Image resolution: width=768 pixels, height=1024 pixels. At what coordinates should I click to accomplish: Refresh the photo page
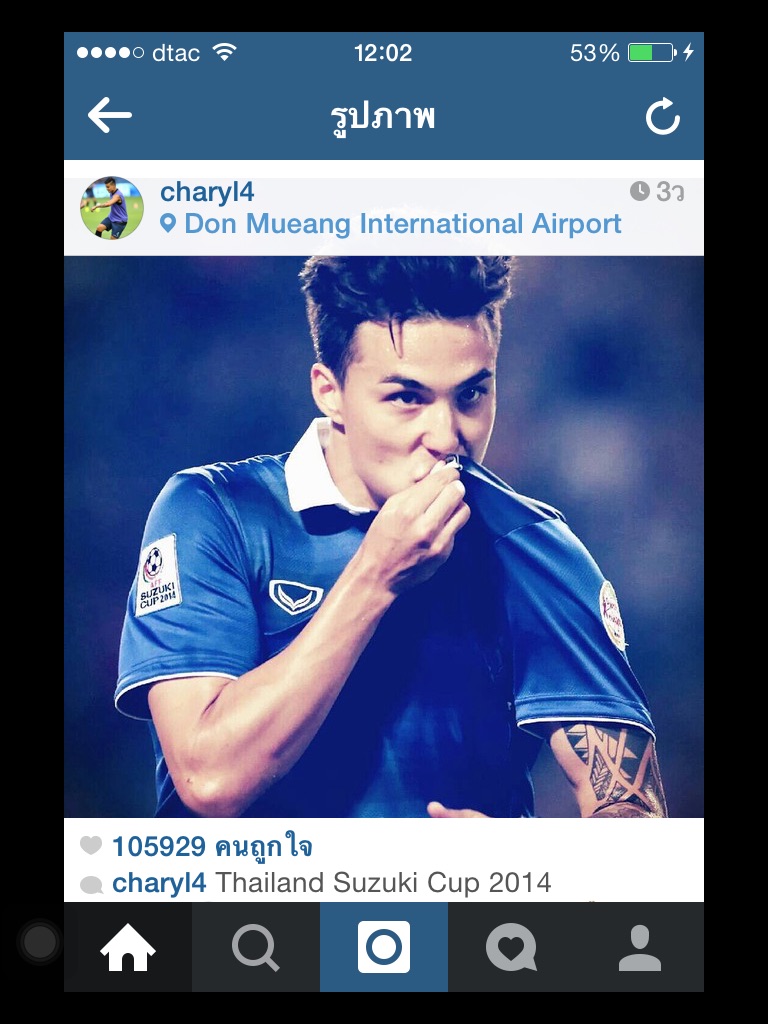coord(662,116)
